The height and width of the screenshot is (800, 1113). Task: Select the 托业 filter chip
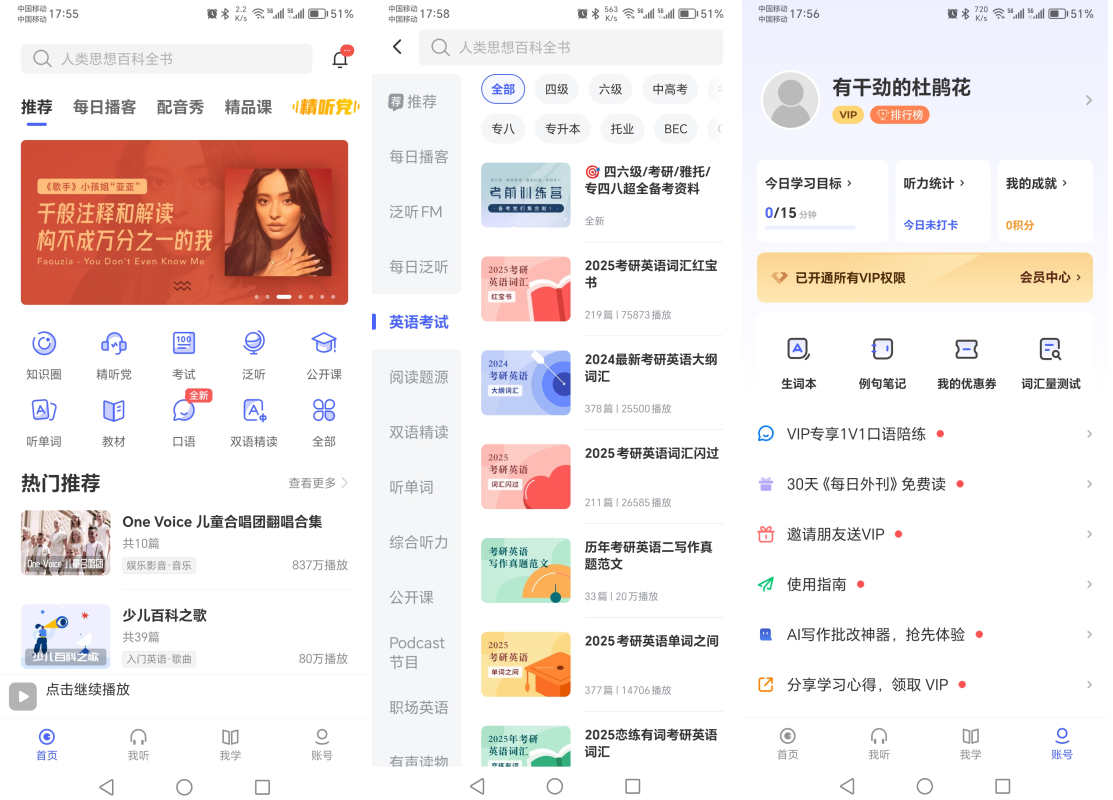tap(622, 129)
